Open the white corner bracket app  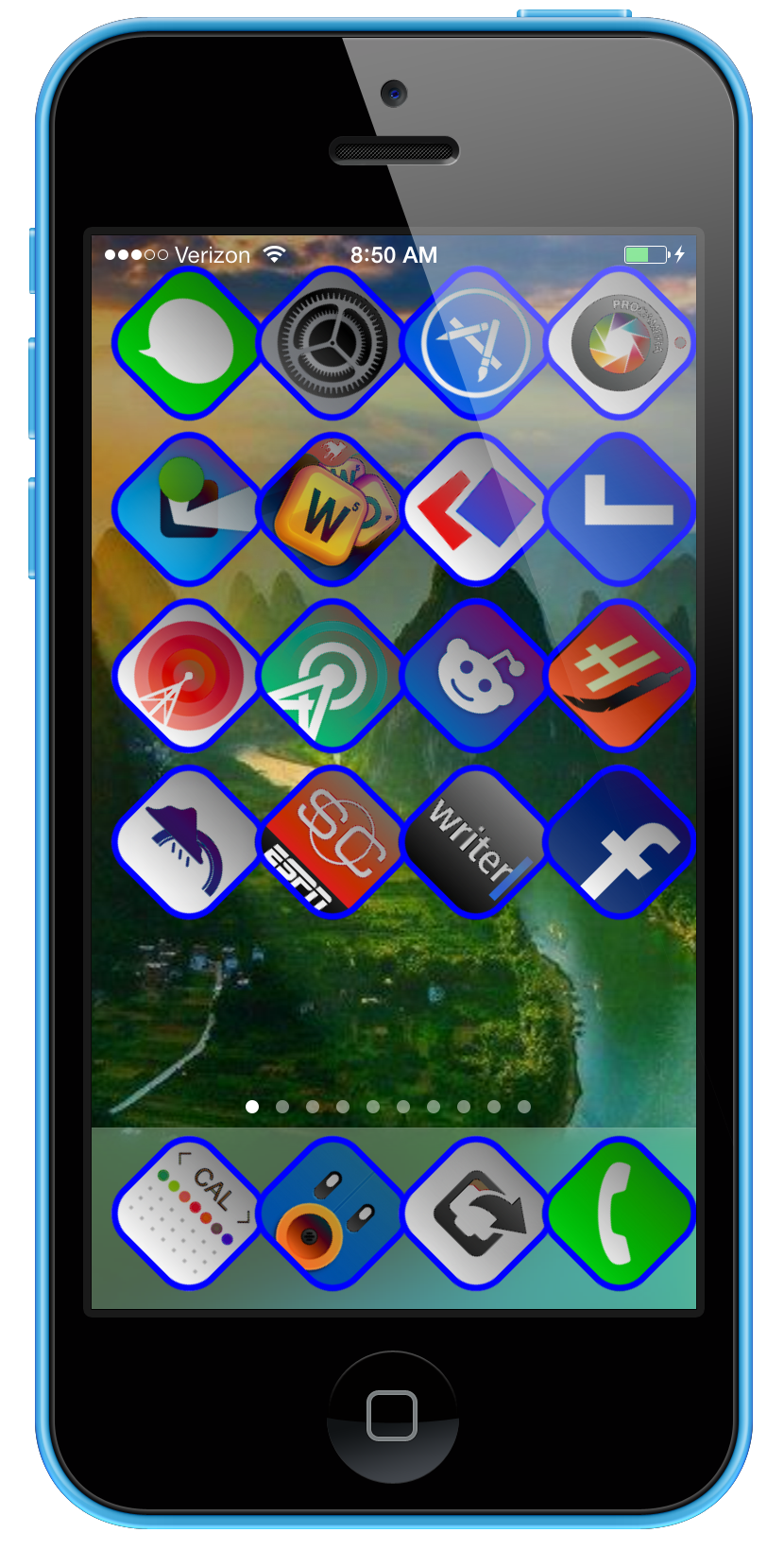pos(621,509)
